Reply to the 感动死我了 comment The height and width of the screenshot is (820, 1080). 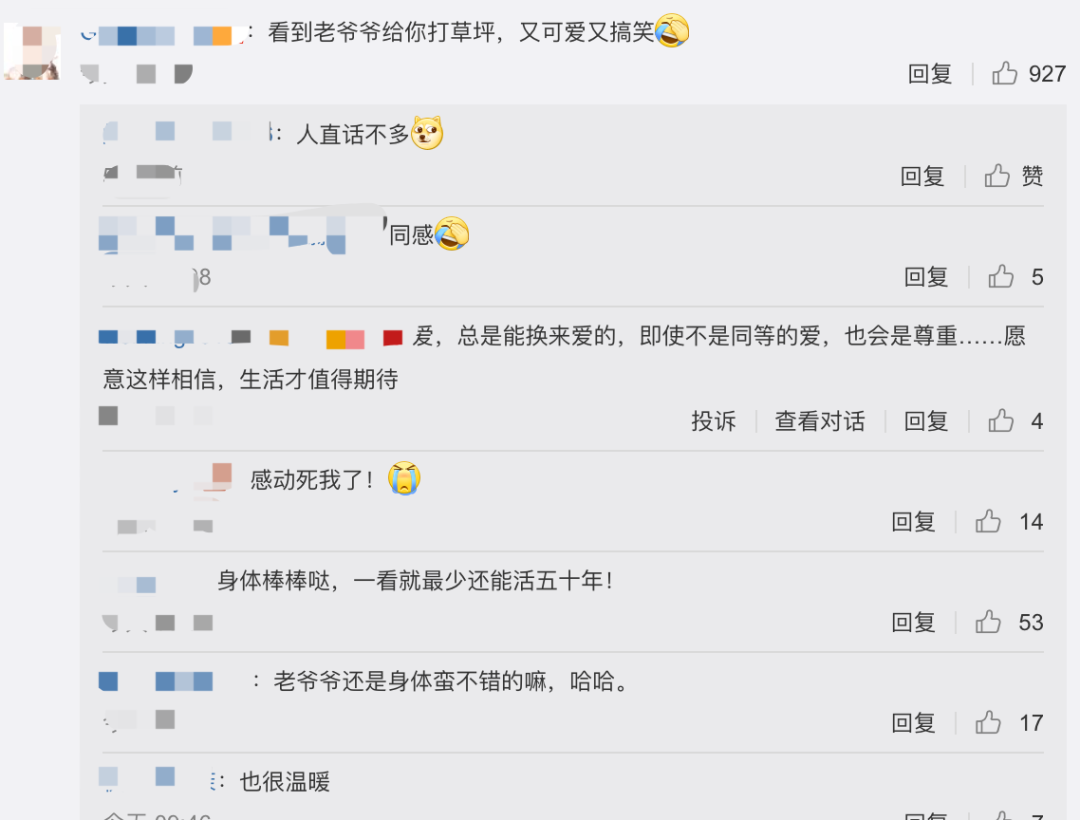point(913,521)
